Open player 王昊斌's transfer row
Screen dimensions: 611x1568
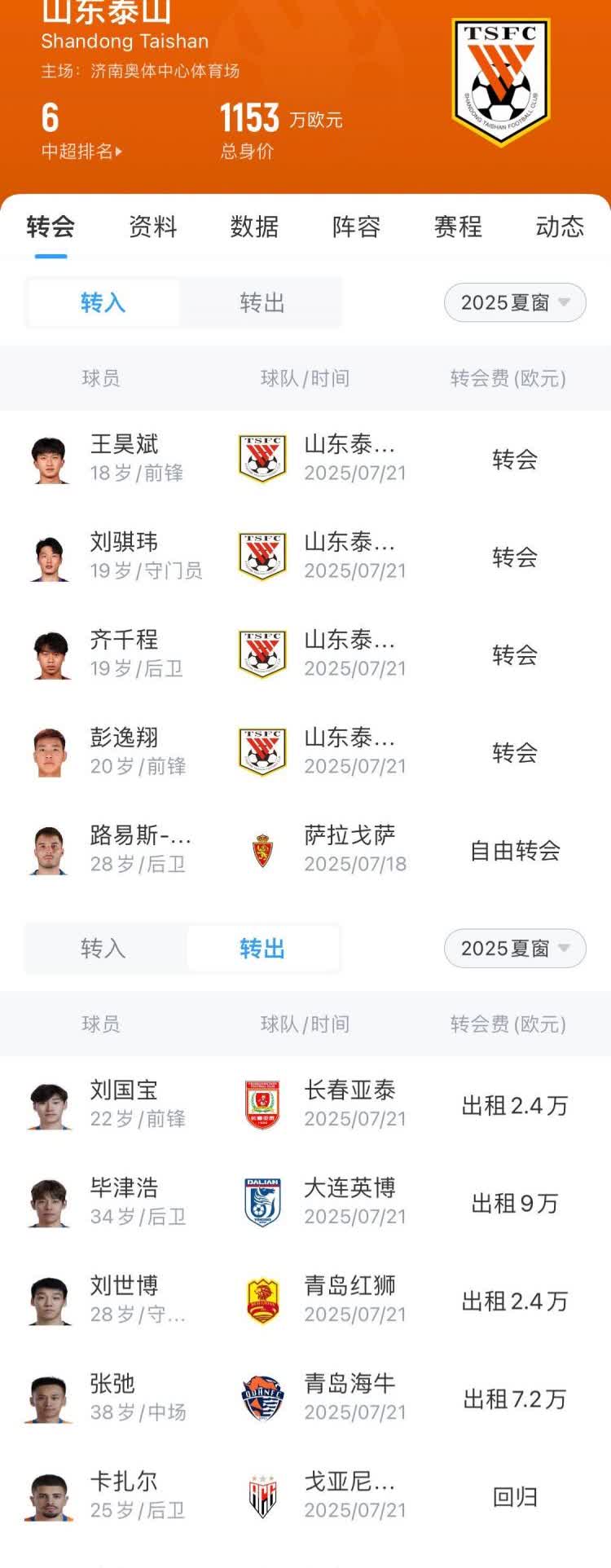(305, 459)
